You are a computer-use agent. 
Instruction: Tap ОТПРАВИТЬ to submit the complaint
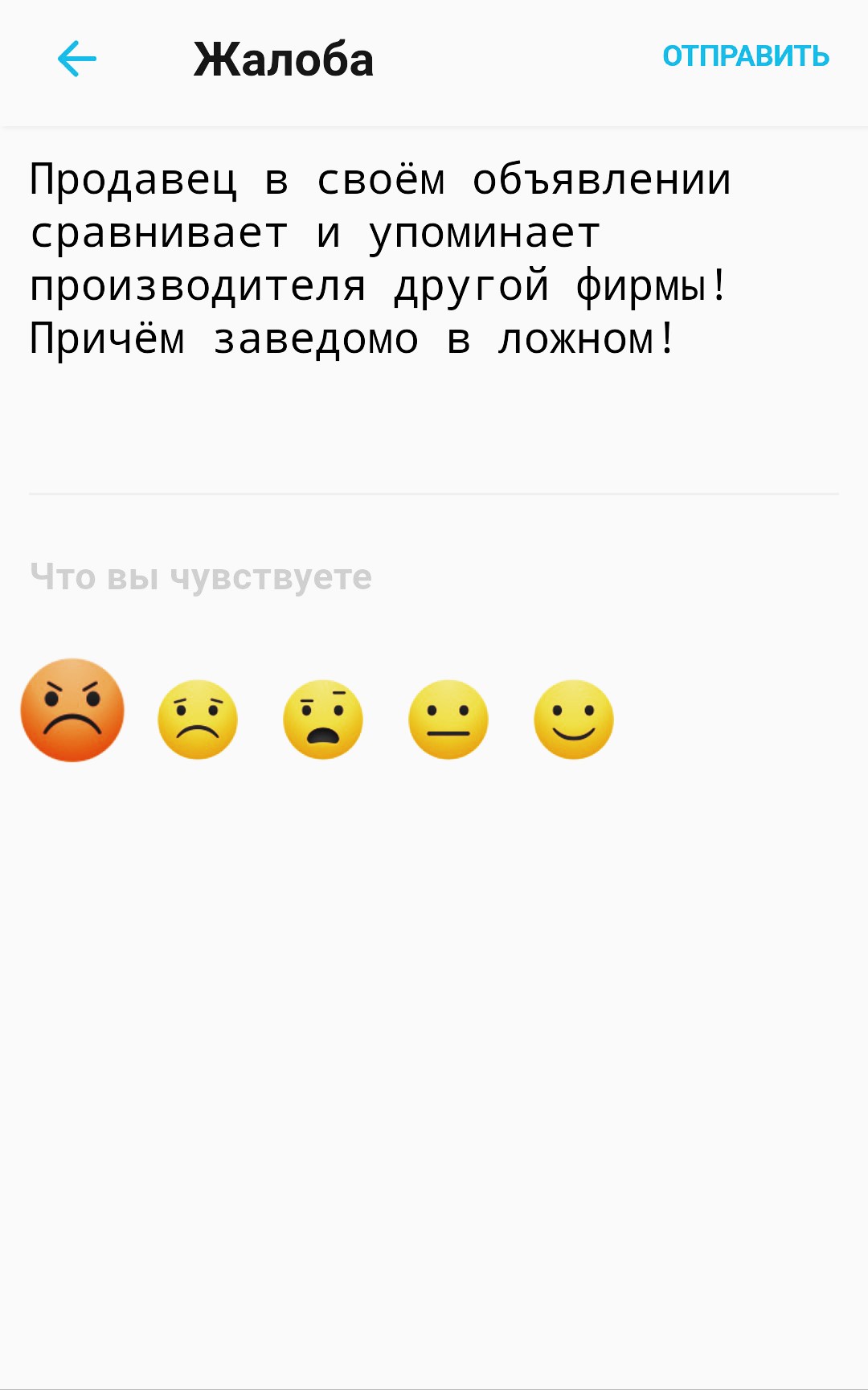745,57
